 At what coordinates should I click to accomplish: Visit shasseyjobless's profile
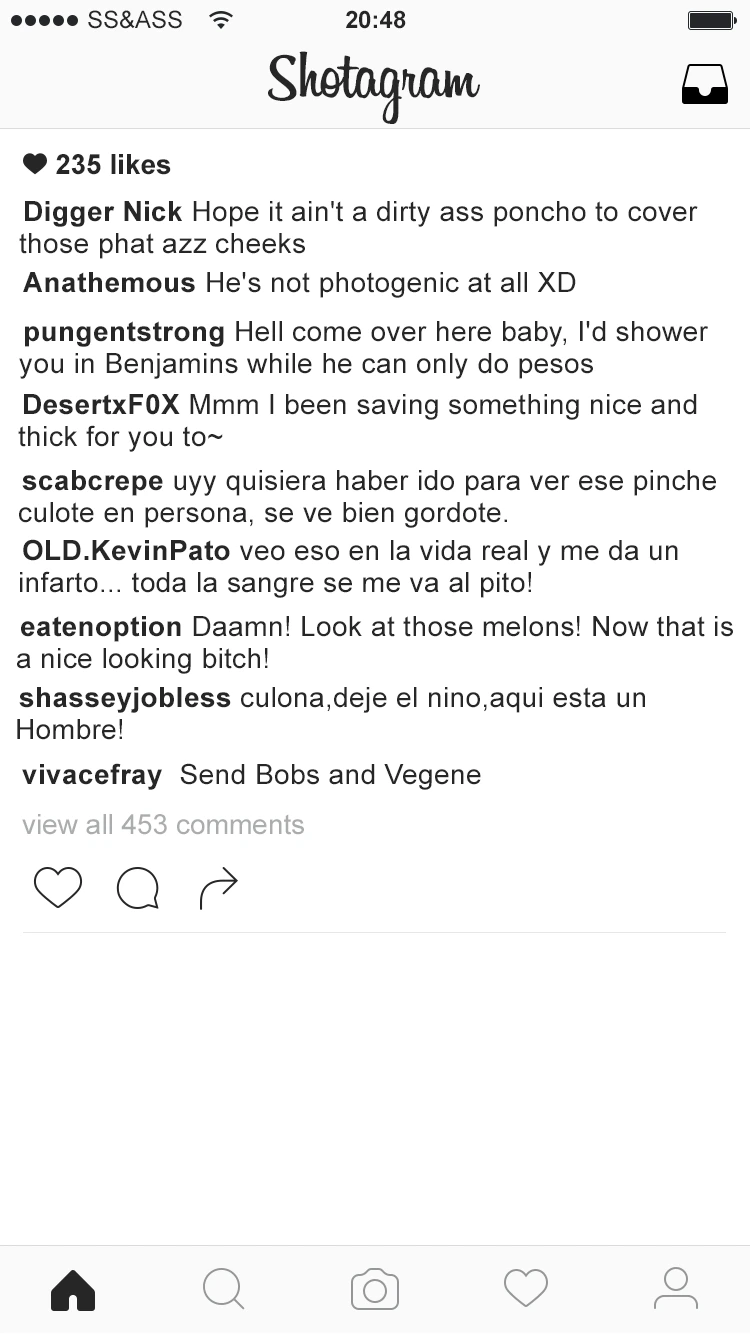[125, 698]
